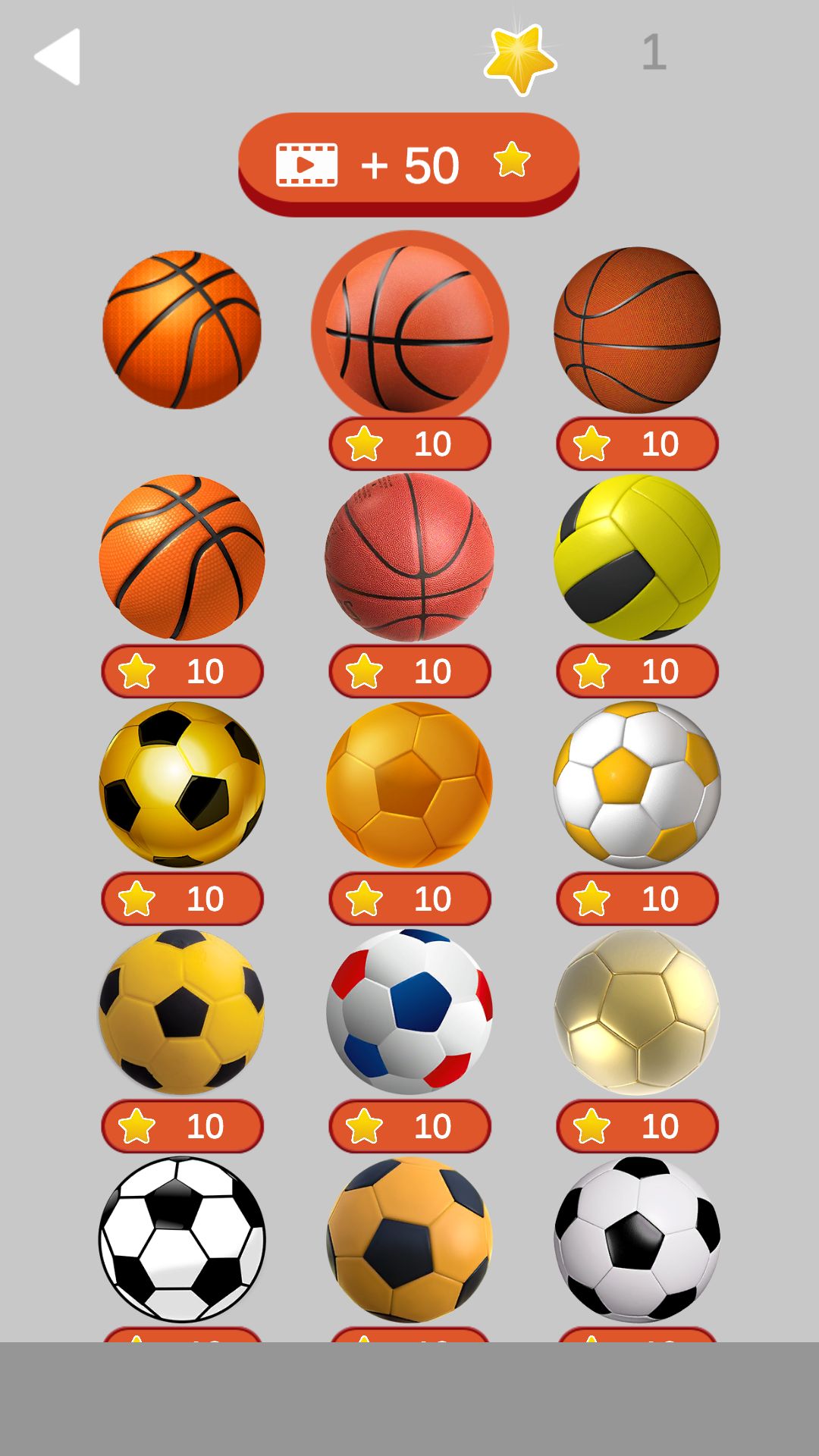Viewport: 819px width, 1456px height.
Task: Choose the cartoon black and white soccer ball
Action: click(182, 1240)
